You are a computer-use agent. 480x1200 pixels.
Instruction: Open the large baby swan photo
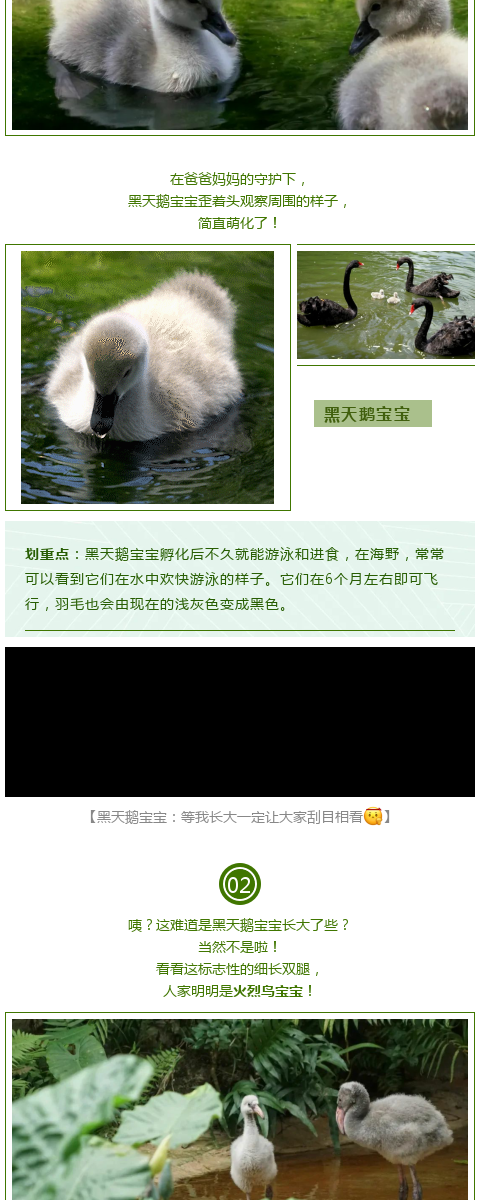click(148, 377)
